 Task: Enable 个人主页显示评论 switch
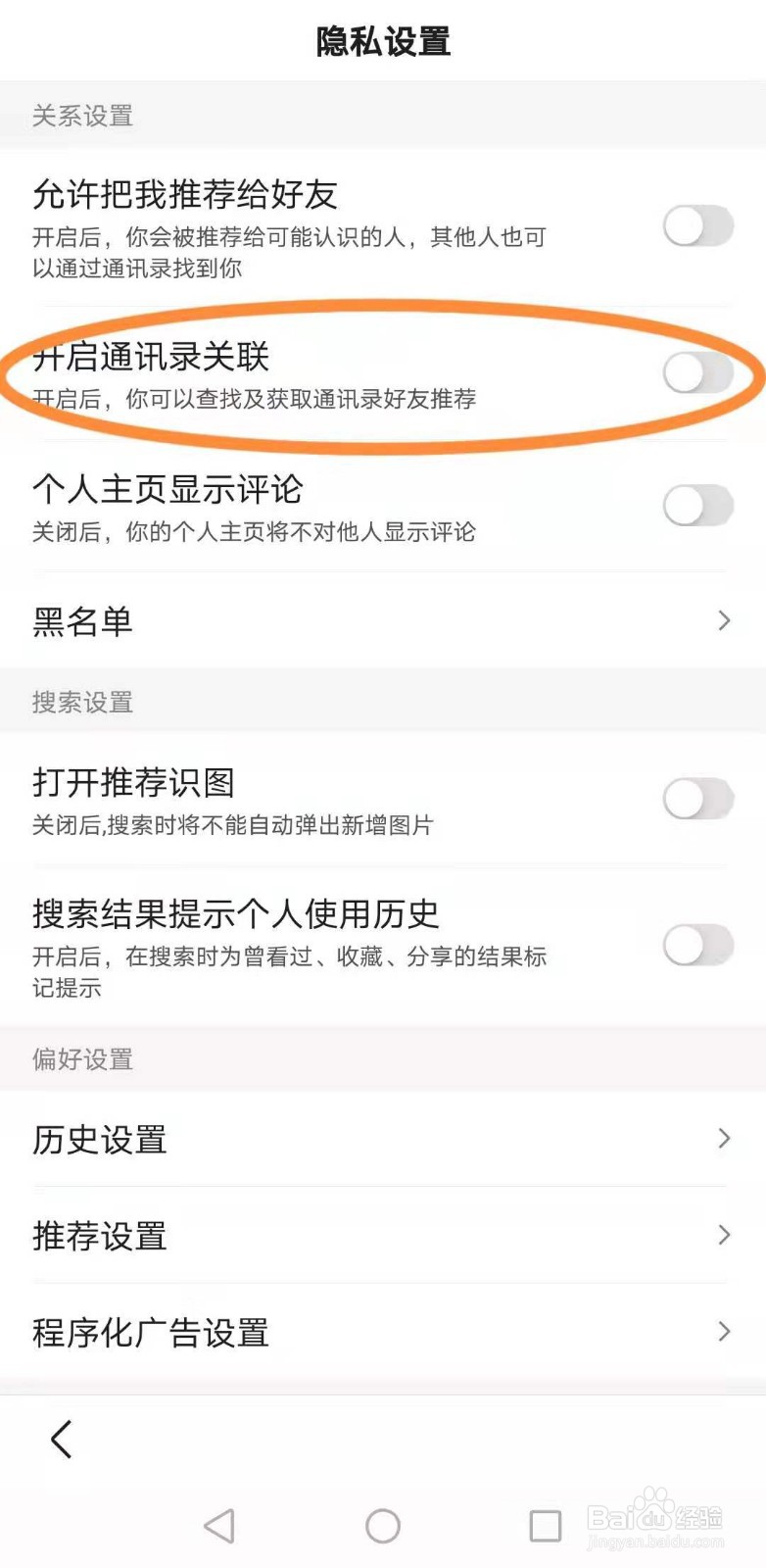point(696,506)
